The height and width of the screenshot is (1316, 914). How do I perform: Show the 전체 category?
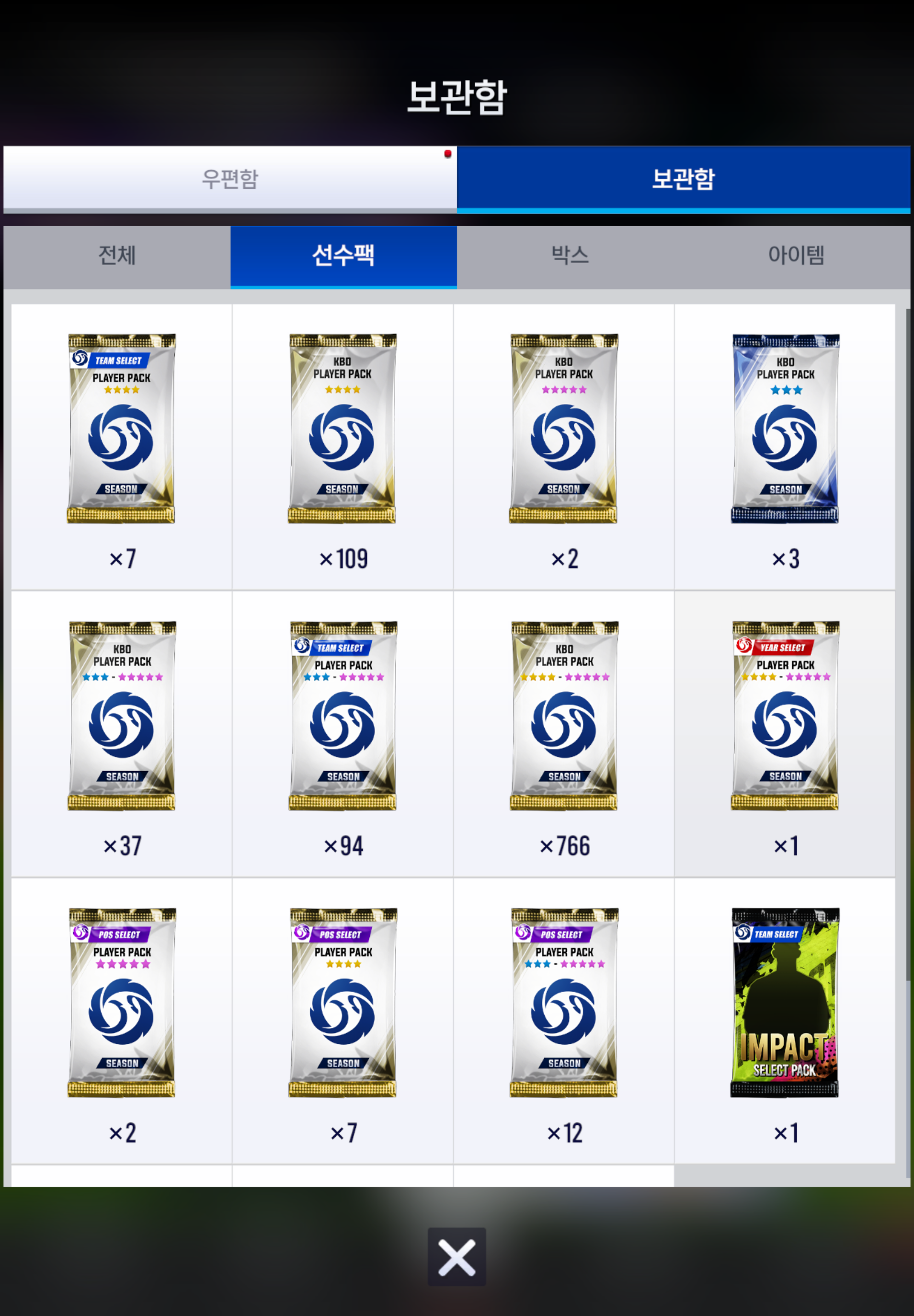click(x=117, y=255)
